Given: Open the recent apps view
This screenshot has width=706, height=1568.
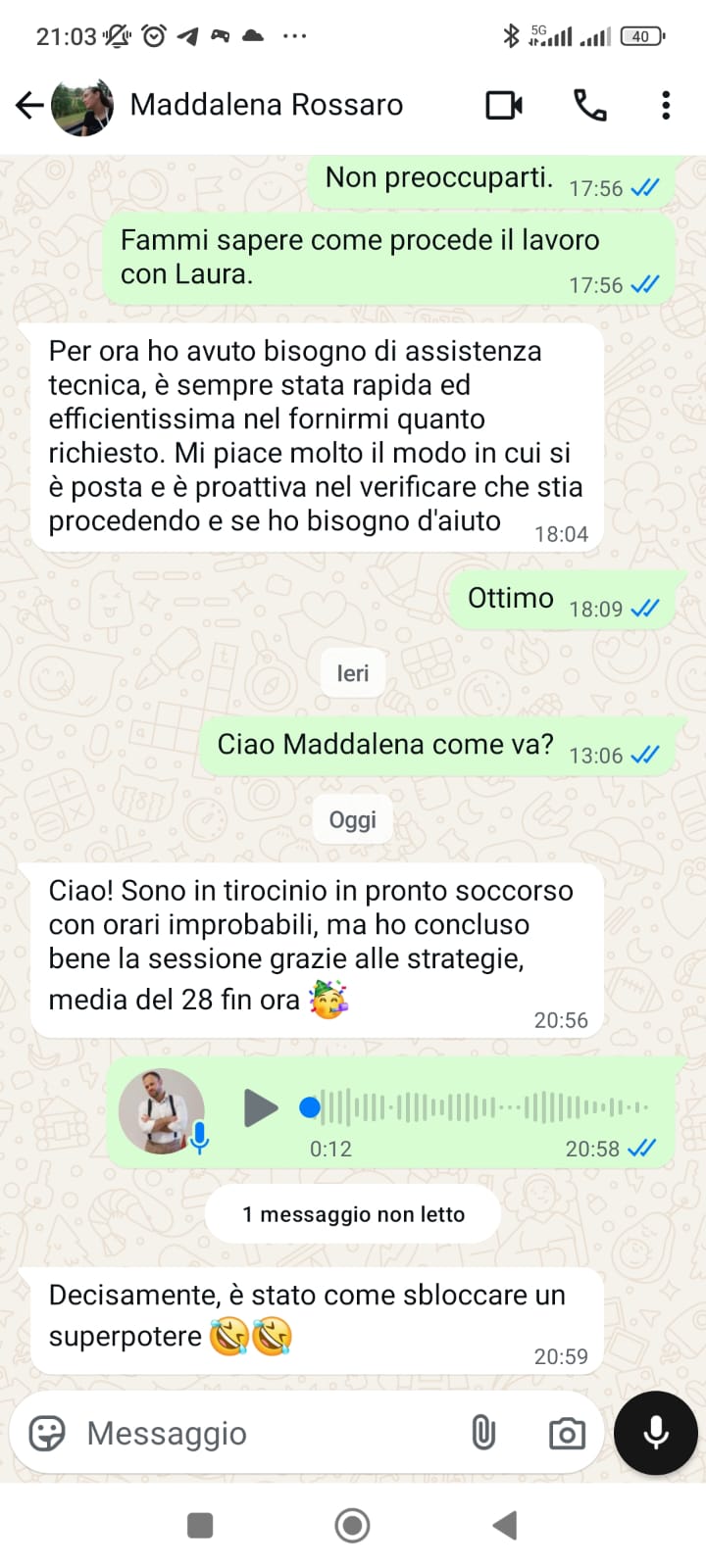Looking at the screenshot, I should tap(200, 1525).
